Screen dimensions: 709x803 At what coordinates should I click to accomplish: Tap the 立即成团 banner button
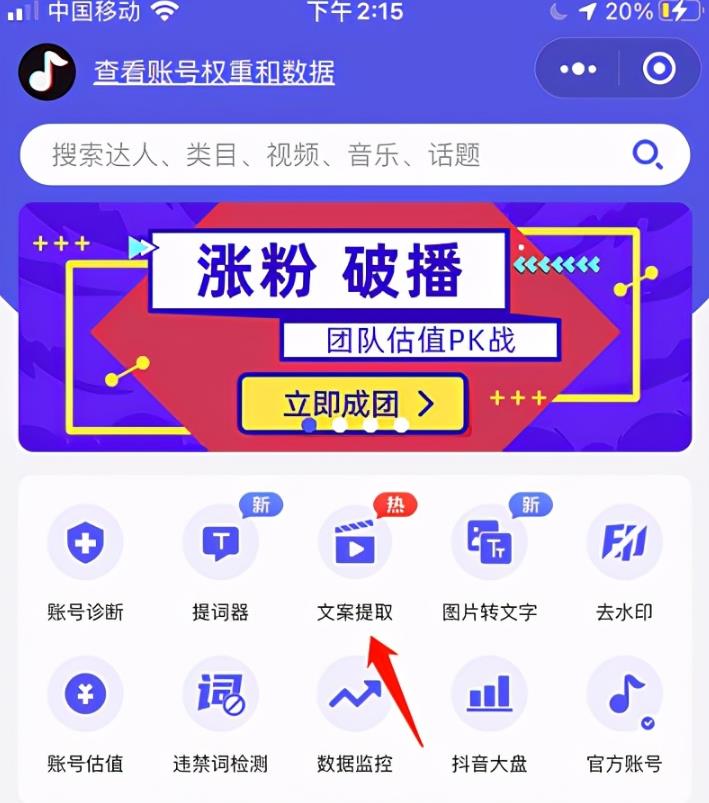pyautogui.click(x=352, y=404)
